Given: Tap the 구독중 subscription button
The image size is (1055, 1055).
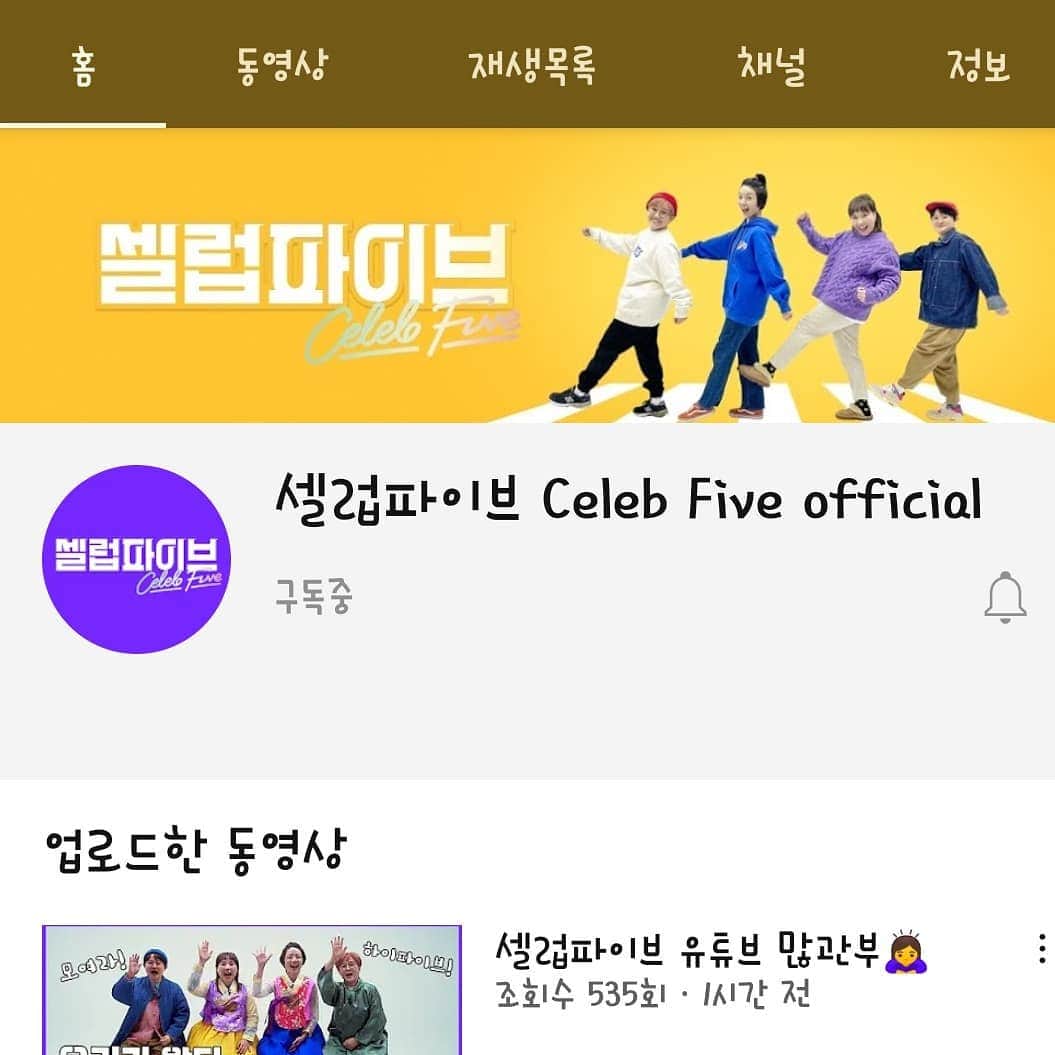Looking at the screenshot, I should [314, 598].
